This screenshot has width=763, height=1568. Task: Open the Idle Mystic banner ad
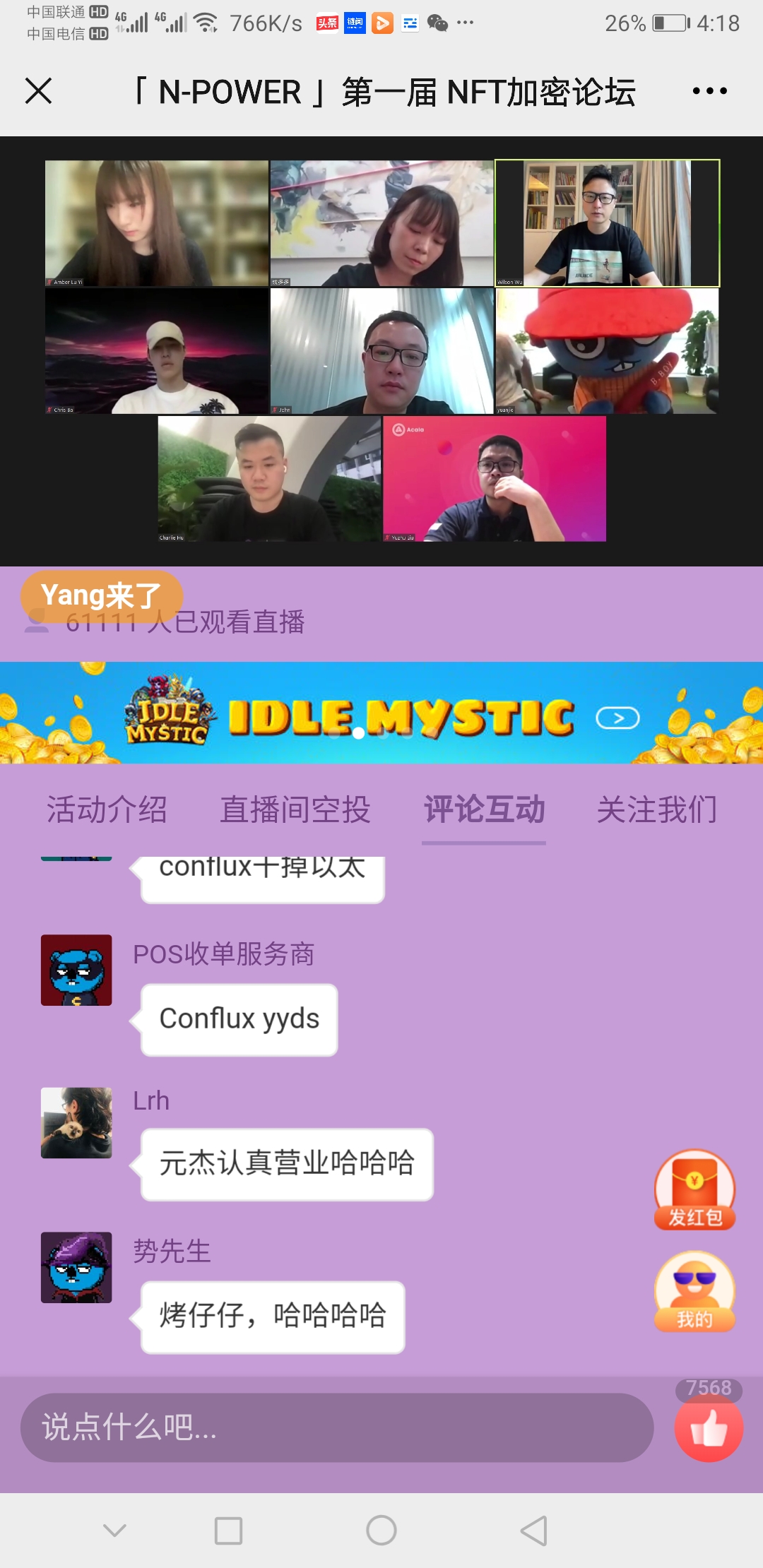(x=381, y=713)
